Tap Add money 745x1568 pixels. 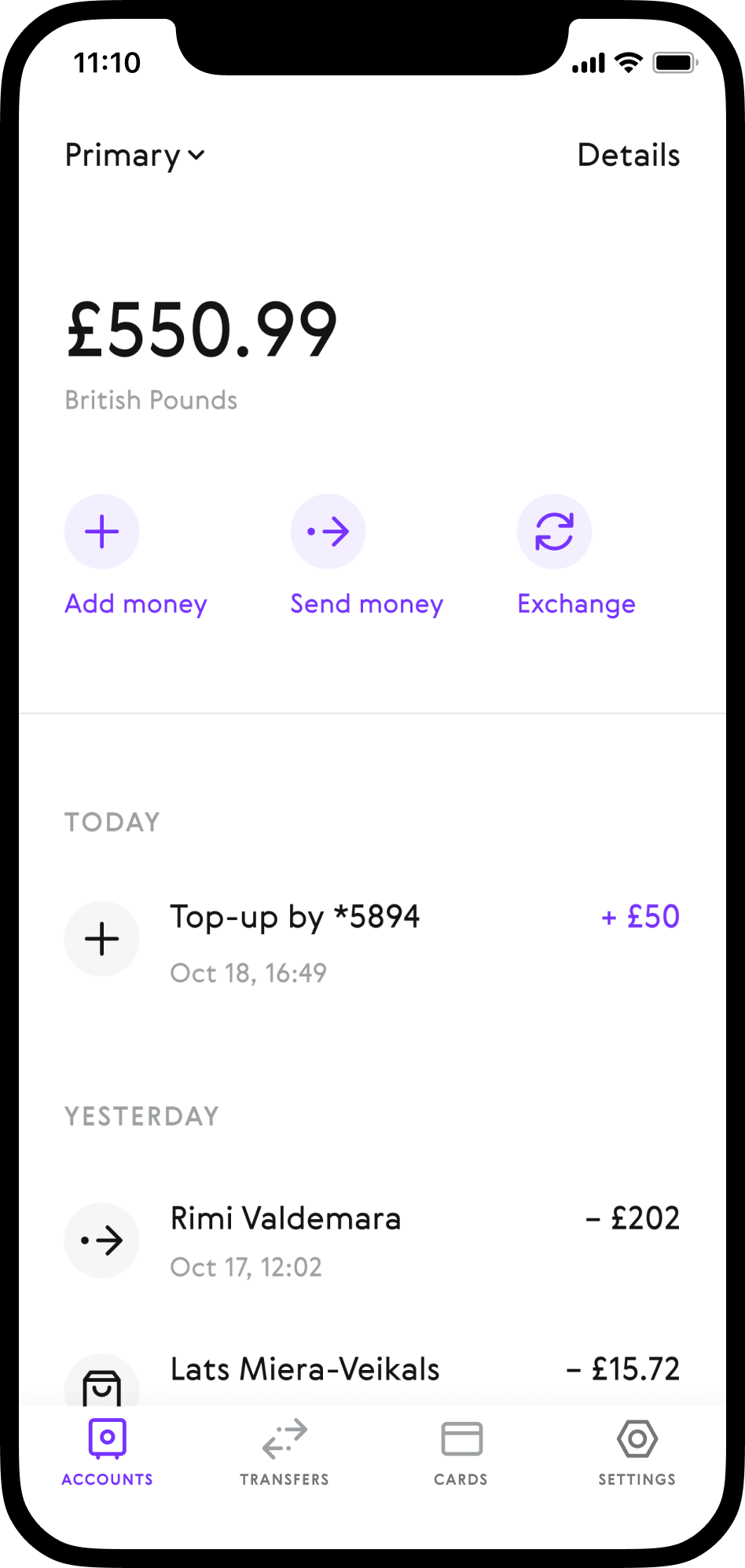102,533
